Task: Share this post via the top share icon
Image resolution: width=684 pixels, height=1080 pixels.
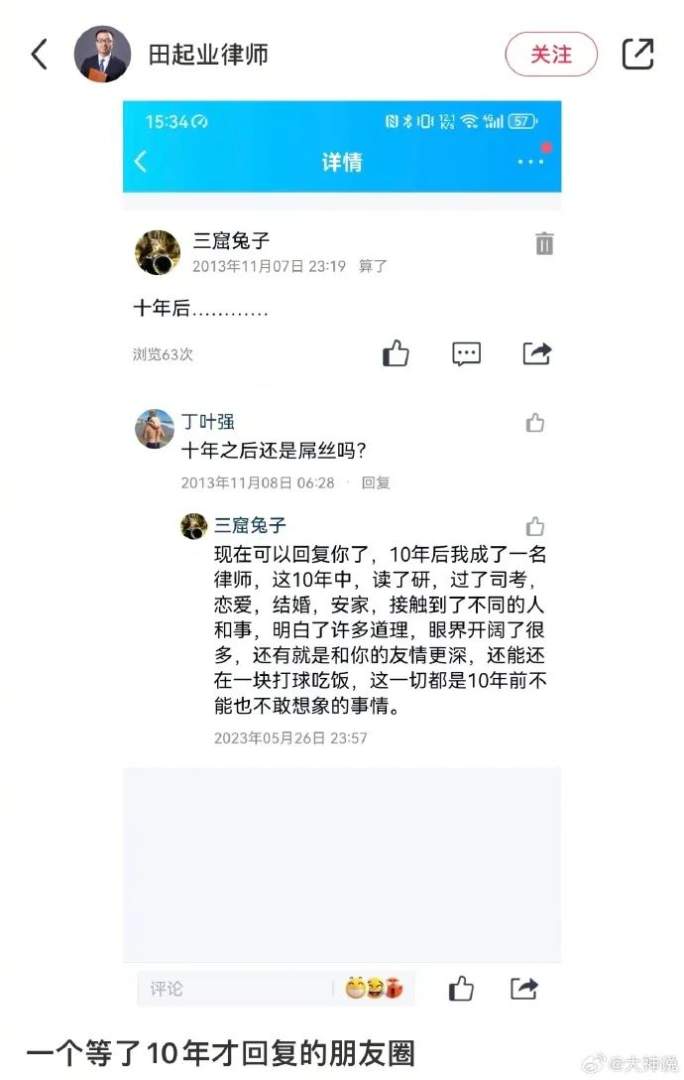Action: (637, 54)
